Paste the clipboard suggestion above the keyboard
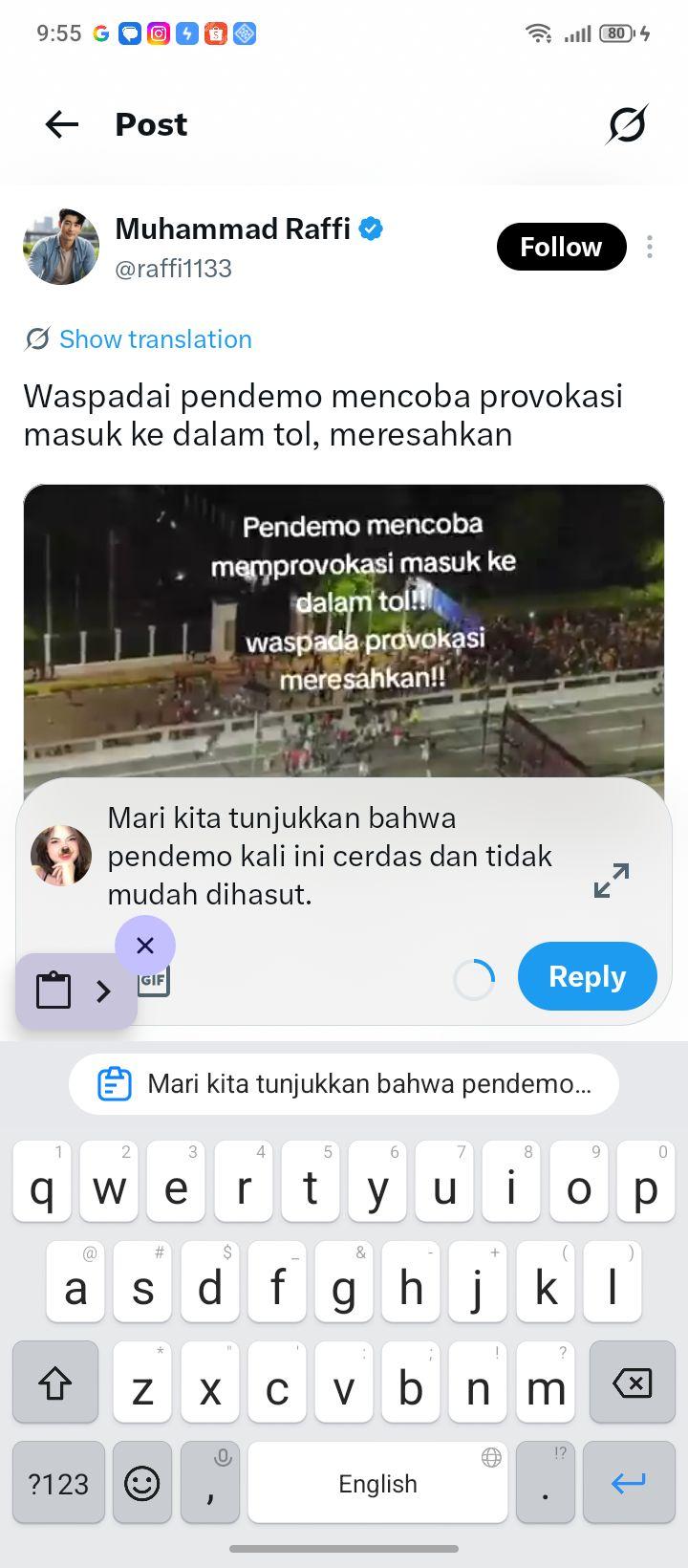The width and height of the screenshot is (688, 1568). (x=344, y=1084)
